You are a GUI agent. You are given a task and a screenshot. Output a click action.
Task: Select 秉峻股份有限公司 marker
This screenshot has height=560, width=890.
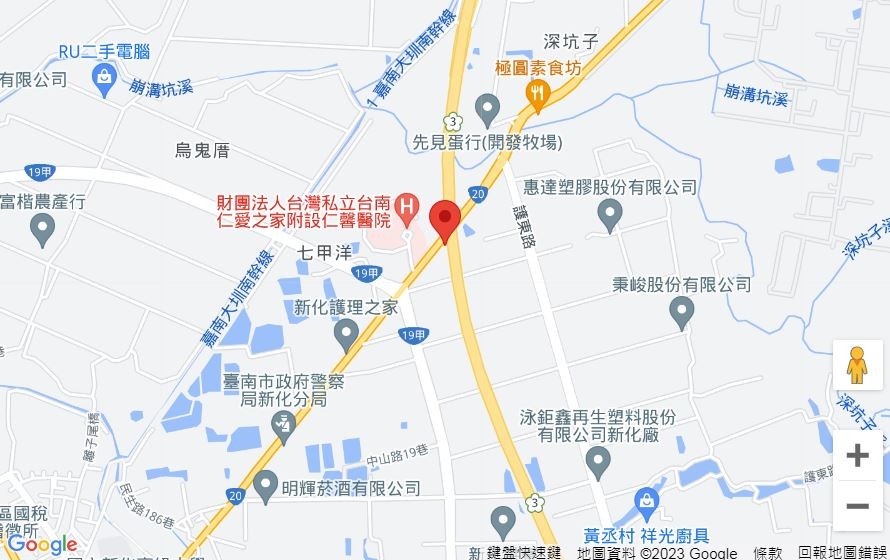click(682, 312)
